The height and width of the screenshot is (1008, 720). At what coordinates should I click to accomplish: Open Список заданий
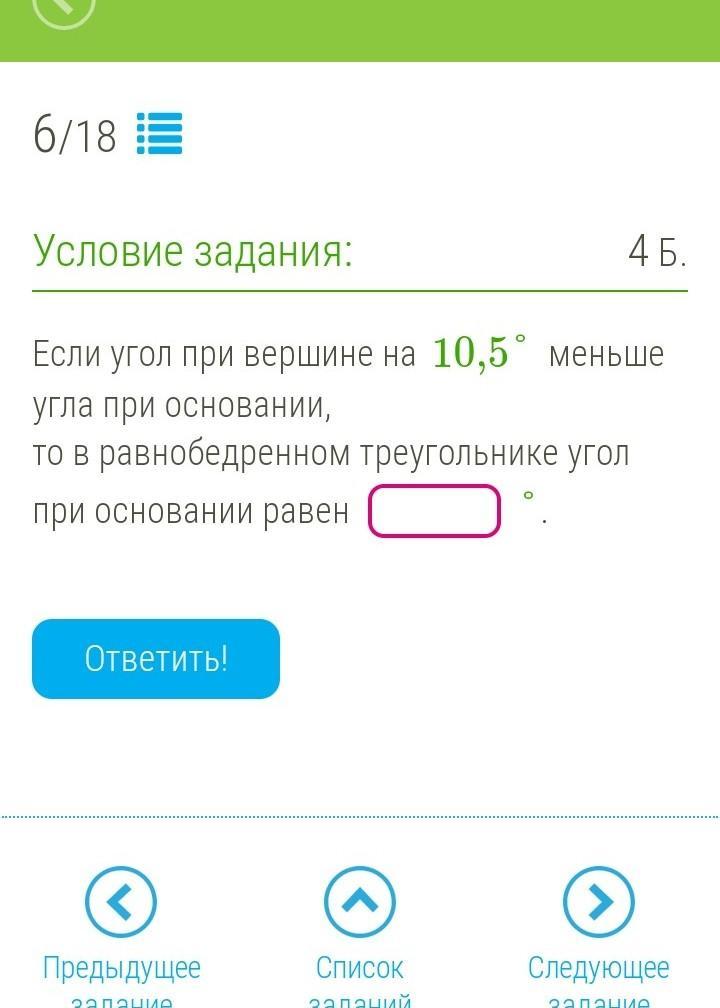pos(360,903)
